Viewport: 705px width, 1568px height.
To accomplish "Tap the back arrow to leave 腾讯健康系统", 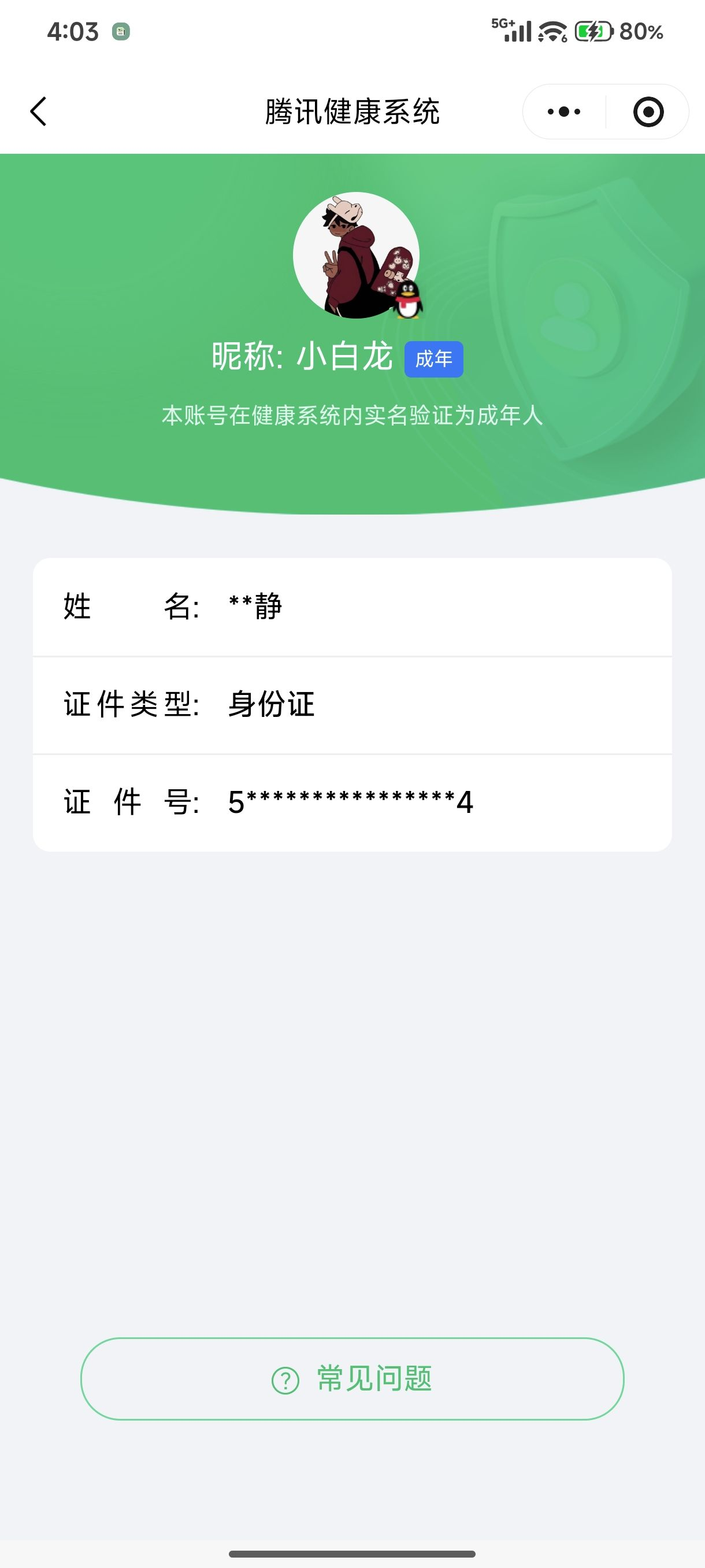I will point(38,112).
